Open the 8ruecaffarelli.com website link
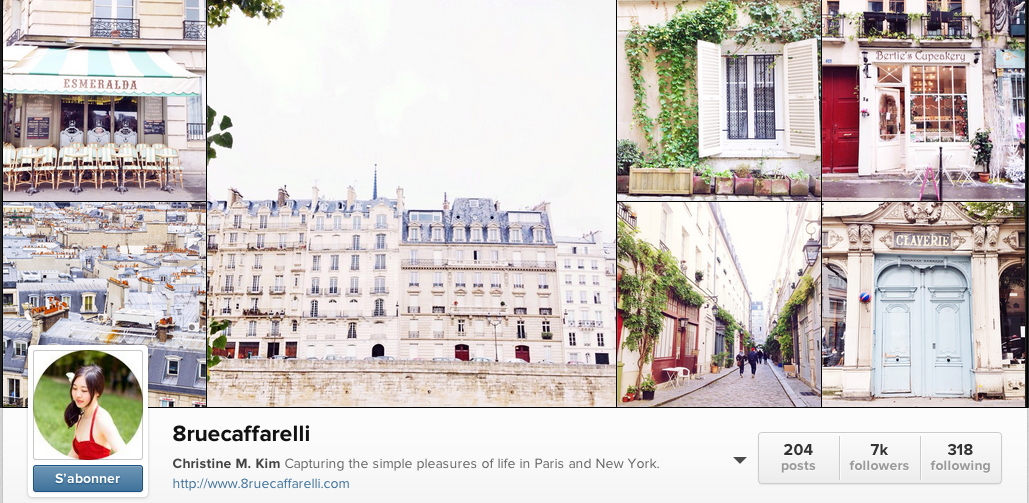 [261, 484]
